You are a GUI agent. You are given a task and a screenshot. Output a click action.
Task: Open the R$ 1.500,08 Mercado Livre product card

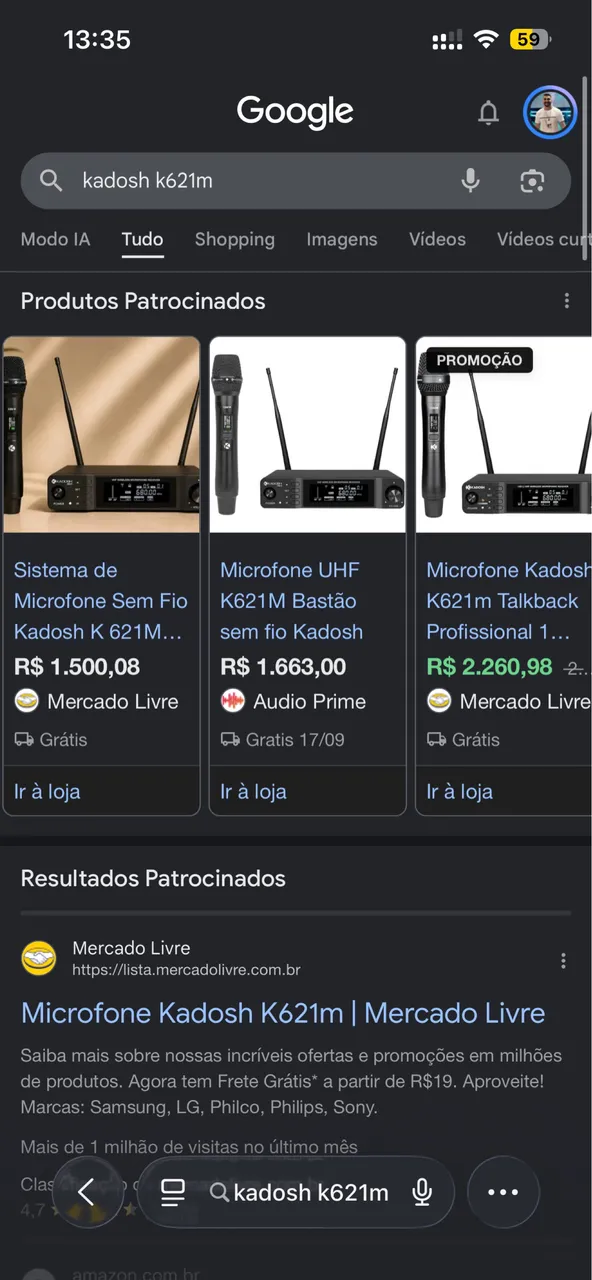100,576
